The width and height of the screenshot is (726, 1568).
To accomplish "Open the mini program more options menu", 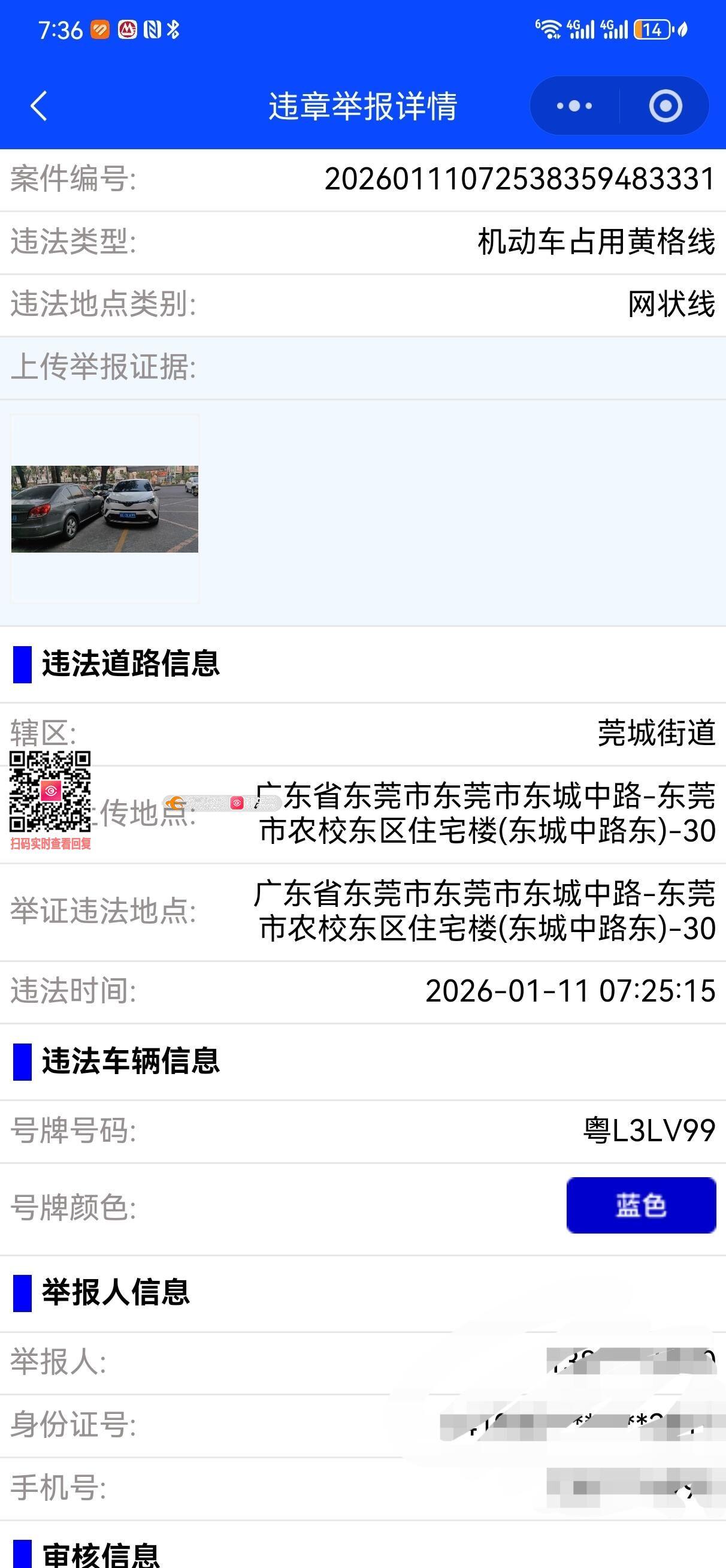I will 574,106.
